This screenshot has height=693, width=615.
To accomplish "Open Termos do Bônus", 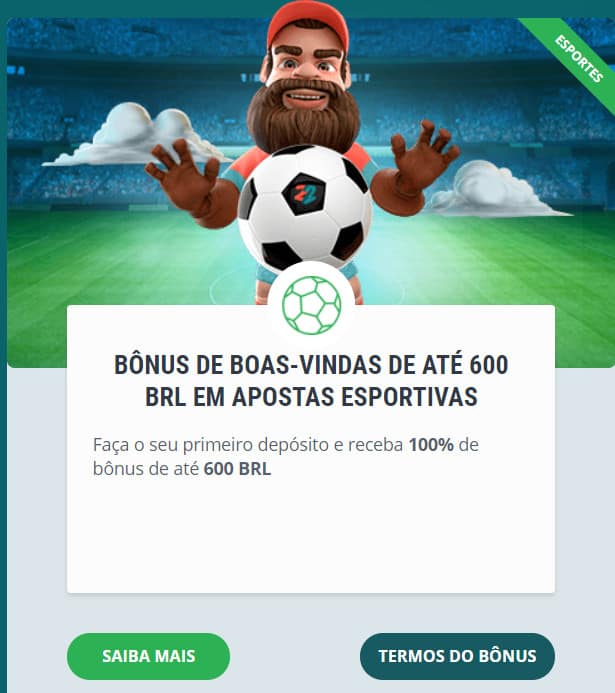I will [457, 656].
